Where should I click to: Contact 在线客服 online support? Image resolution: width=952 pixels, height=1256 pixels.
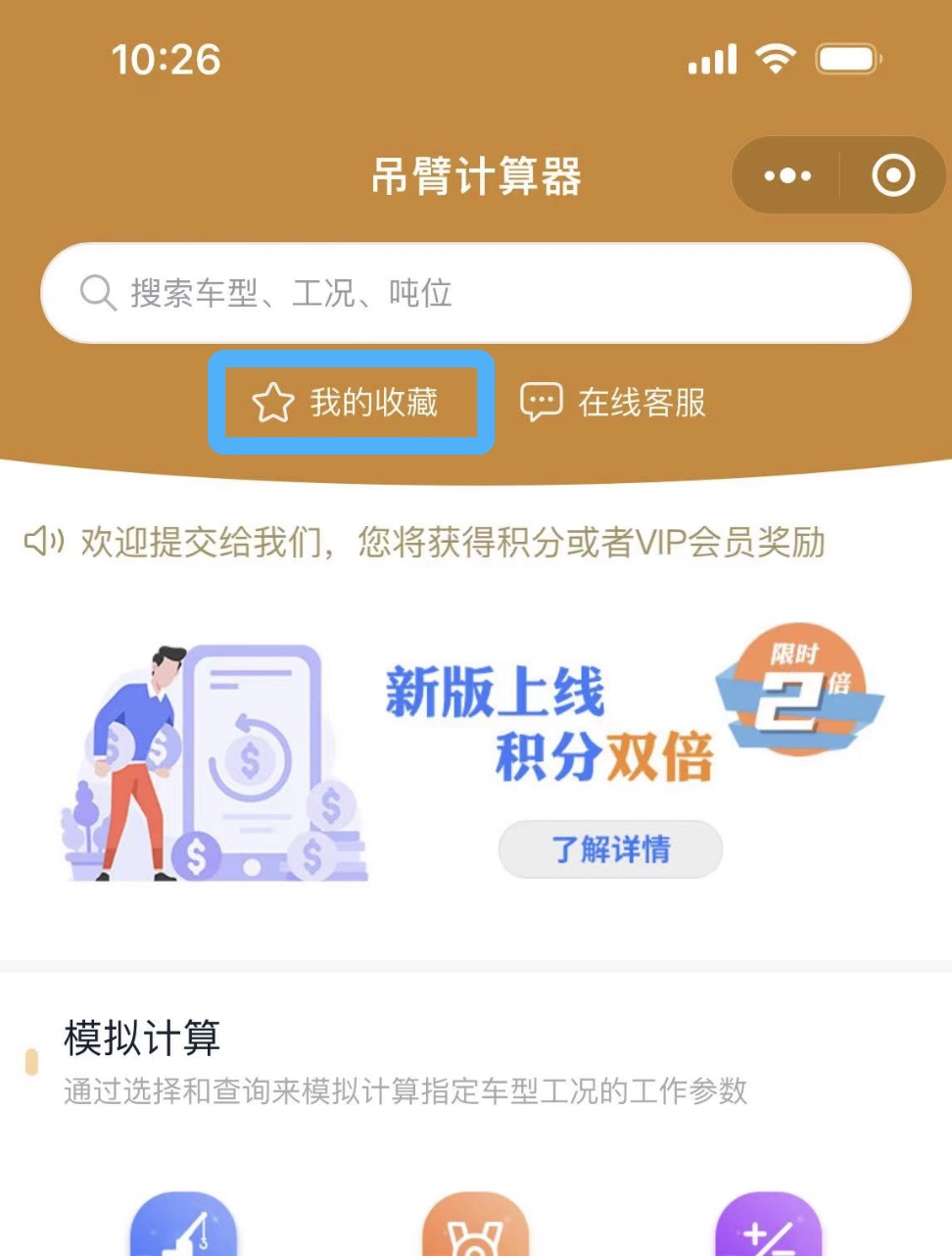(613, 403)
